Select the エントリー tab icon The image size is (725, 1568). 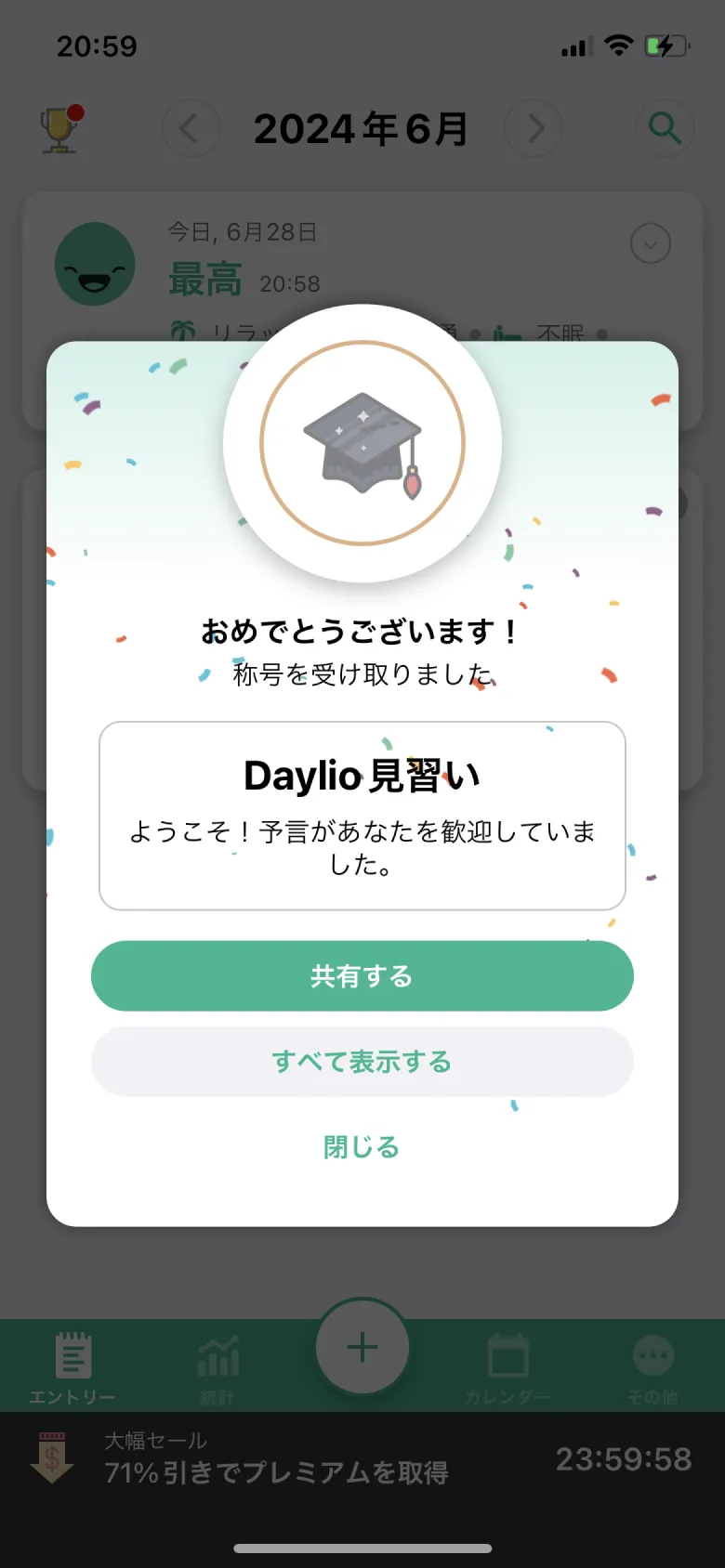pyautogui.click(x=72, y=1358)
